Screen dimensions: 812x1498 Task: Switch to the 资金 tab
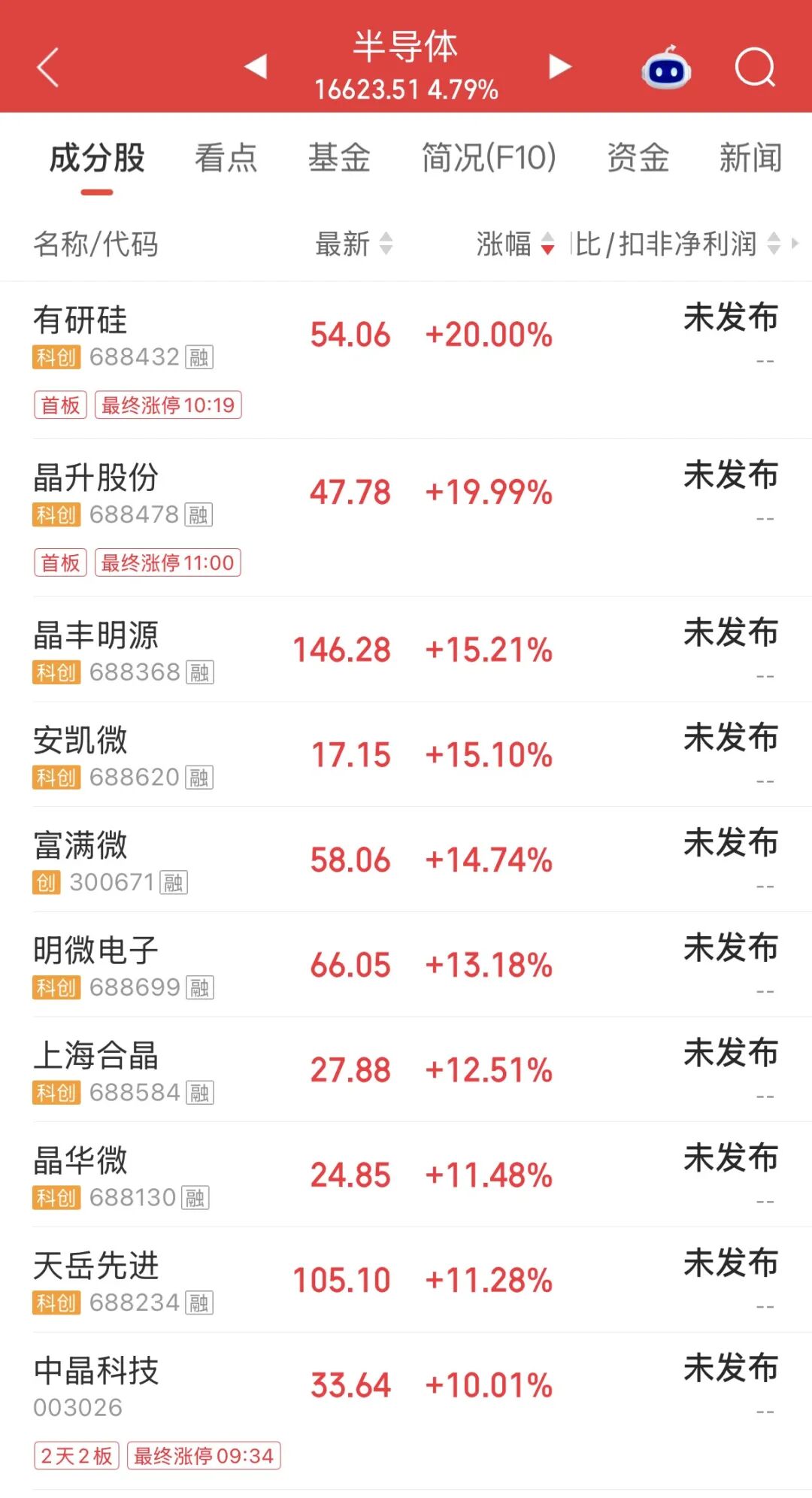638,158
